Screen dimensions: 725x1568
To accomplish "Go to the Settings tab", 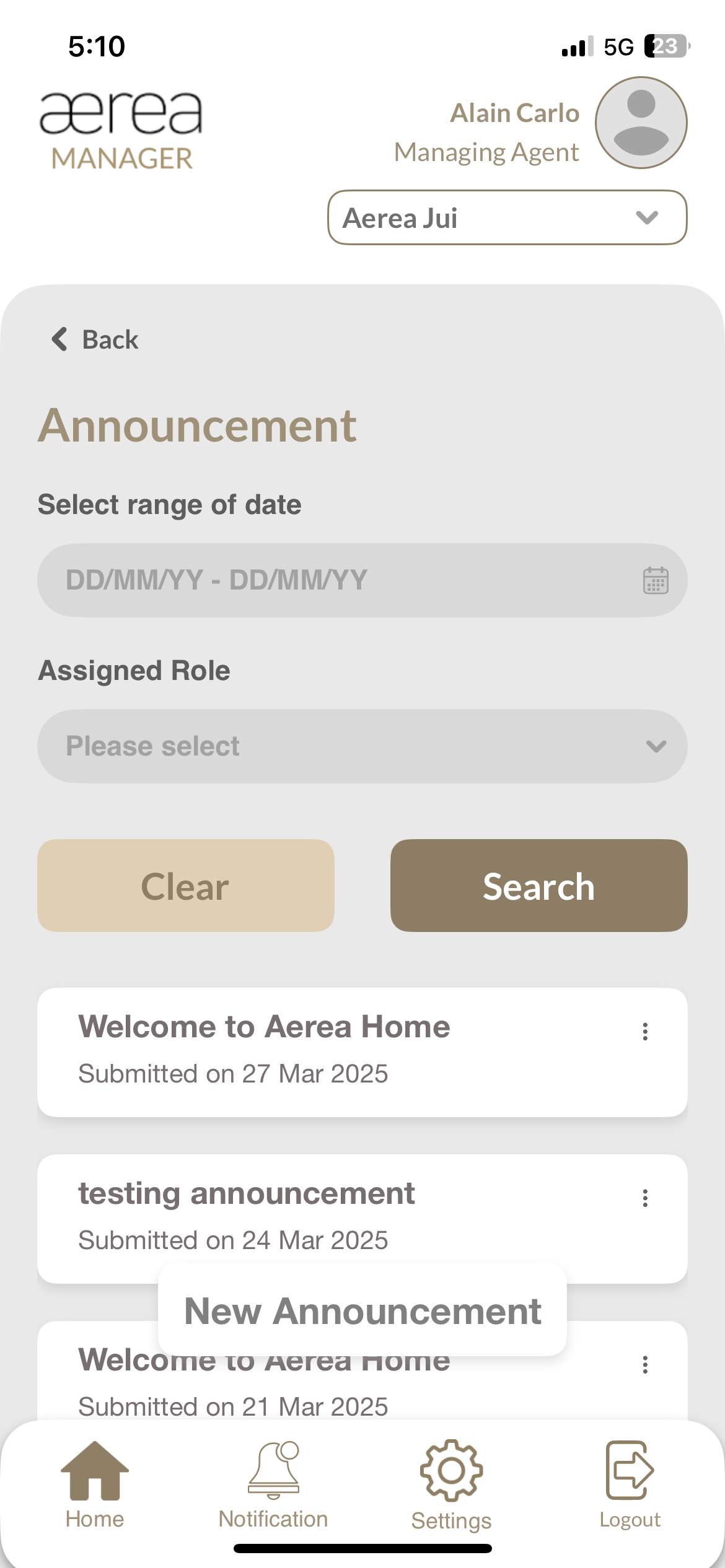I will [451, 1485].
